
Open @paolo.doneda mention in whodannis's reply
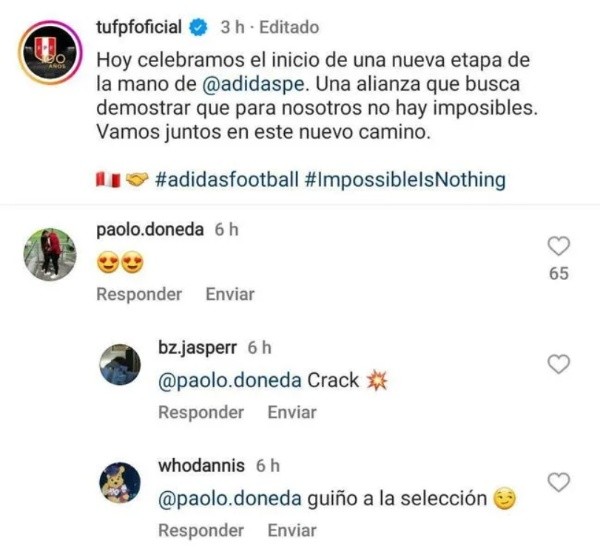[228, 499]
